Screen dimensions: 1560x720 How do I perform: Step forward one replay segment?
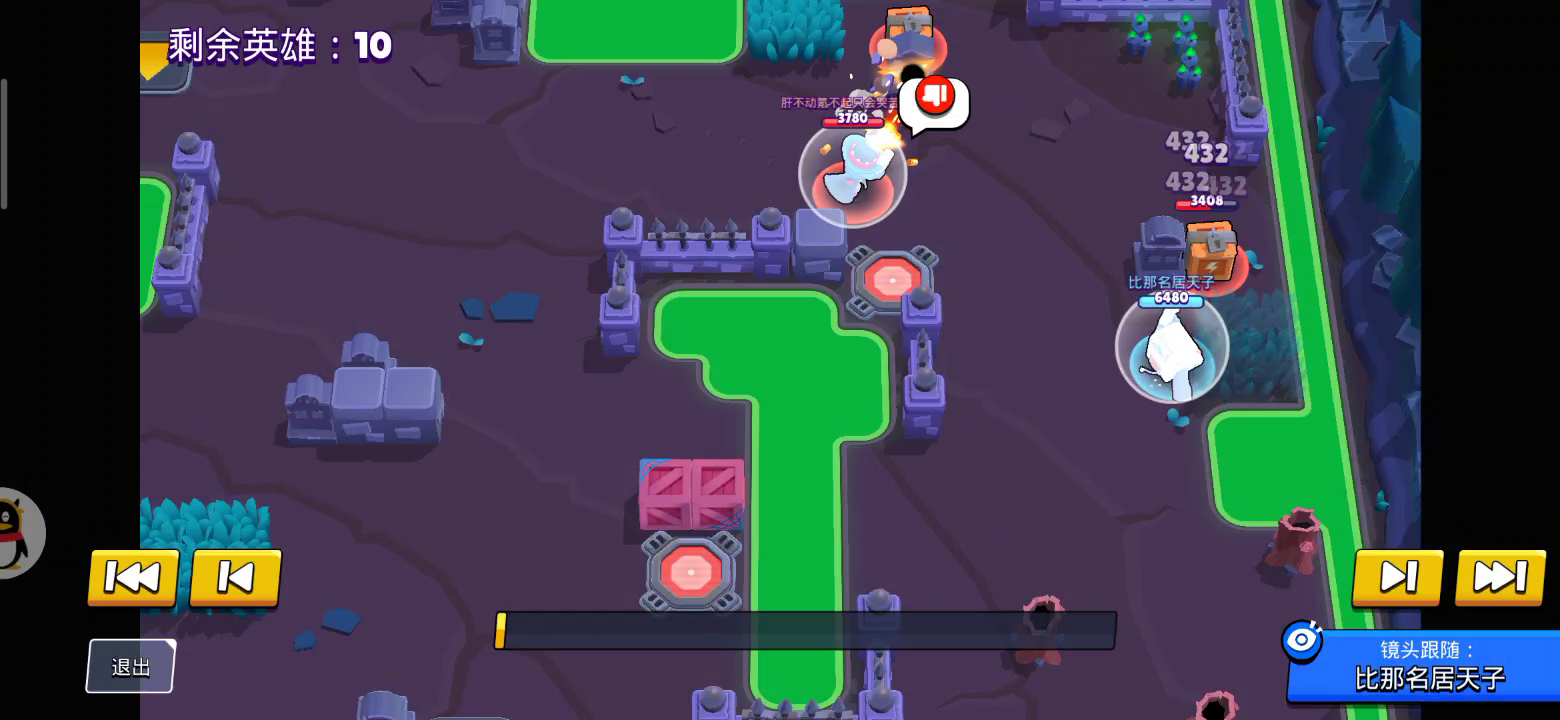[1397, 577]
